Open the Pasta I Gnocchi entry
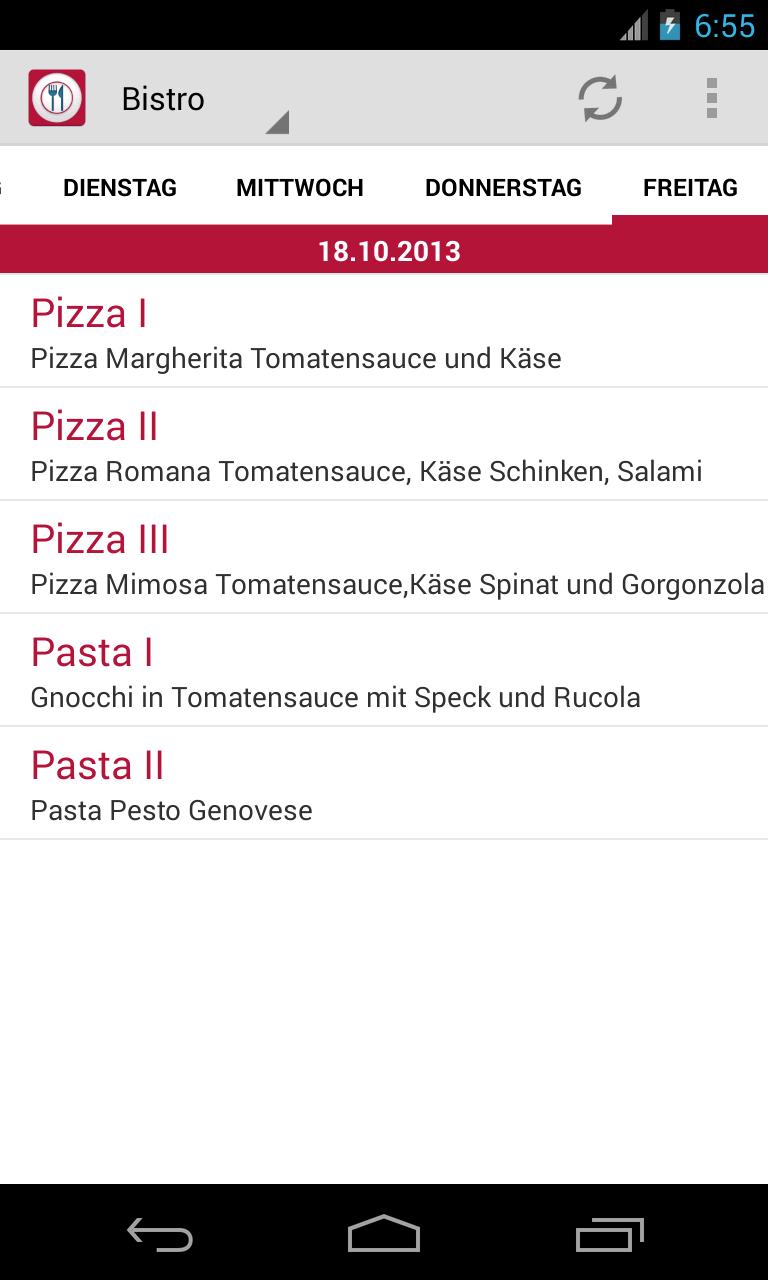 [x=384, y=671]
